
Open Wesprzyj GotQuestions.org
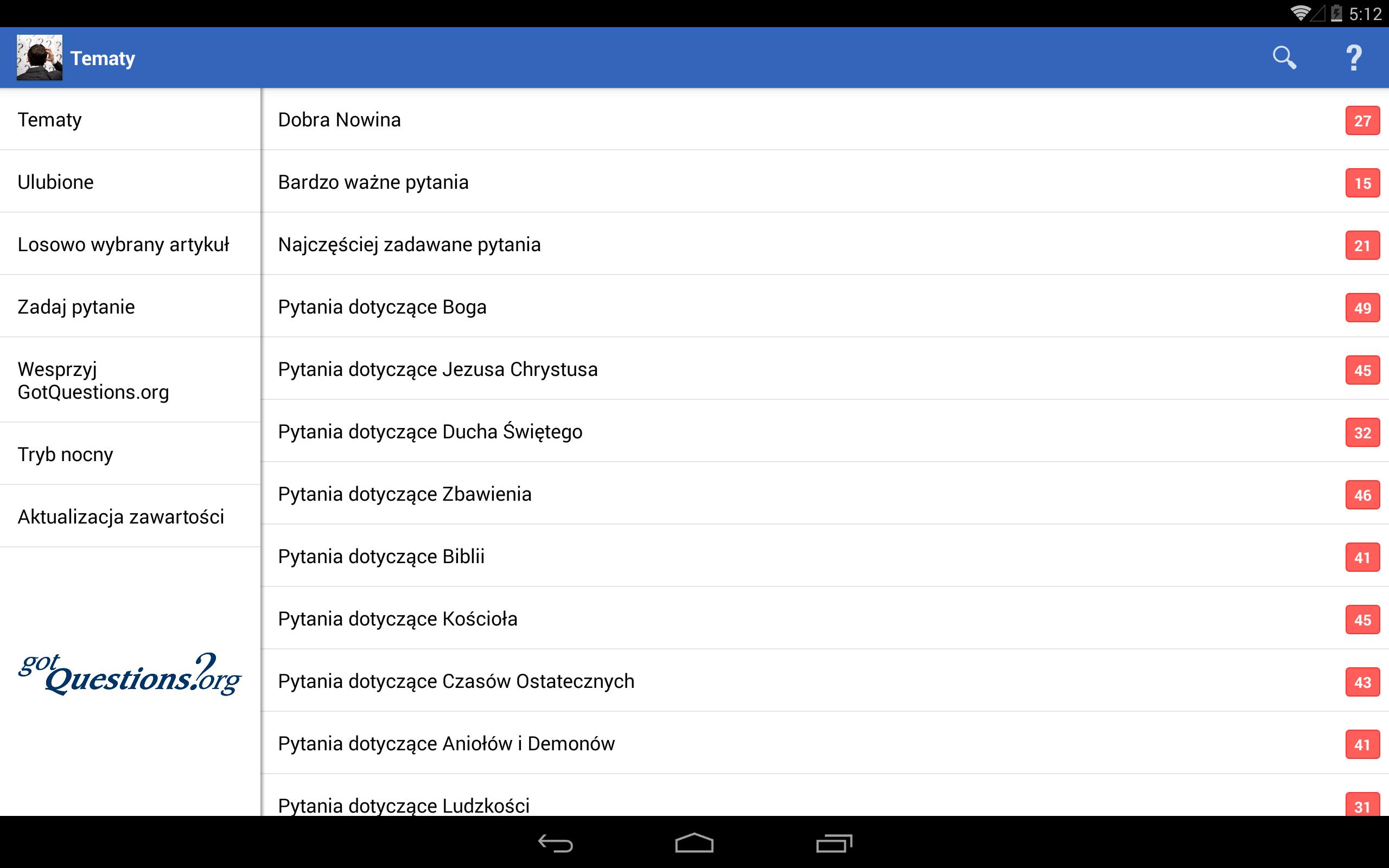pyautogui.click(x=130, y=381)
